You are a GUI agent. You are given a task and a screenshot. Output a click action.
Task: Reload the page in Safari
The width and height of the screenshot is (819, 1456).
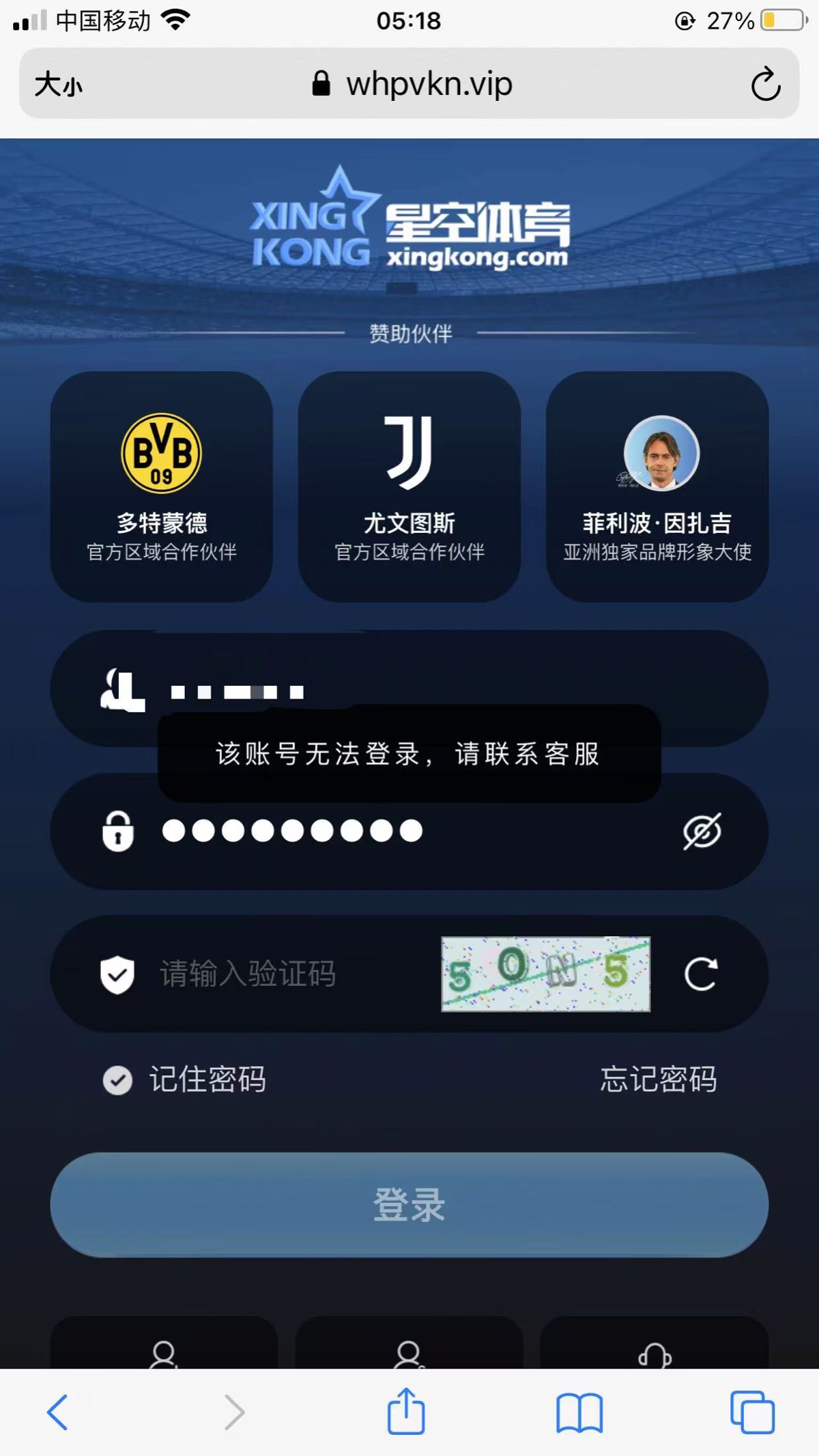[x=765, y=85]
